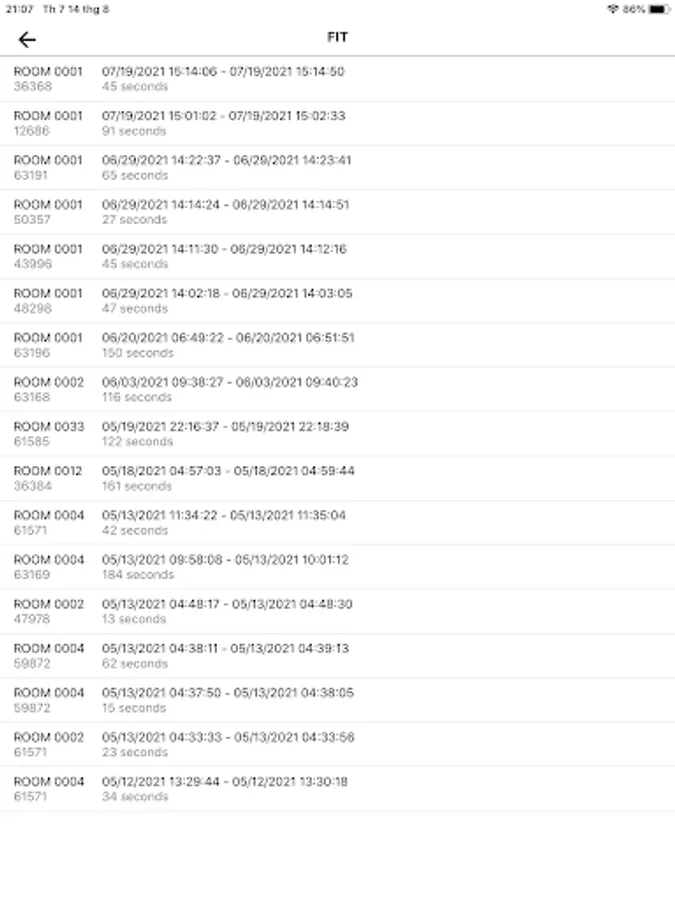Open the 15 seconds session entry

tap(338, 700)
